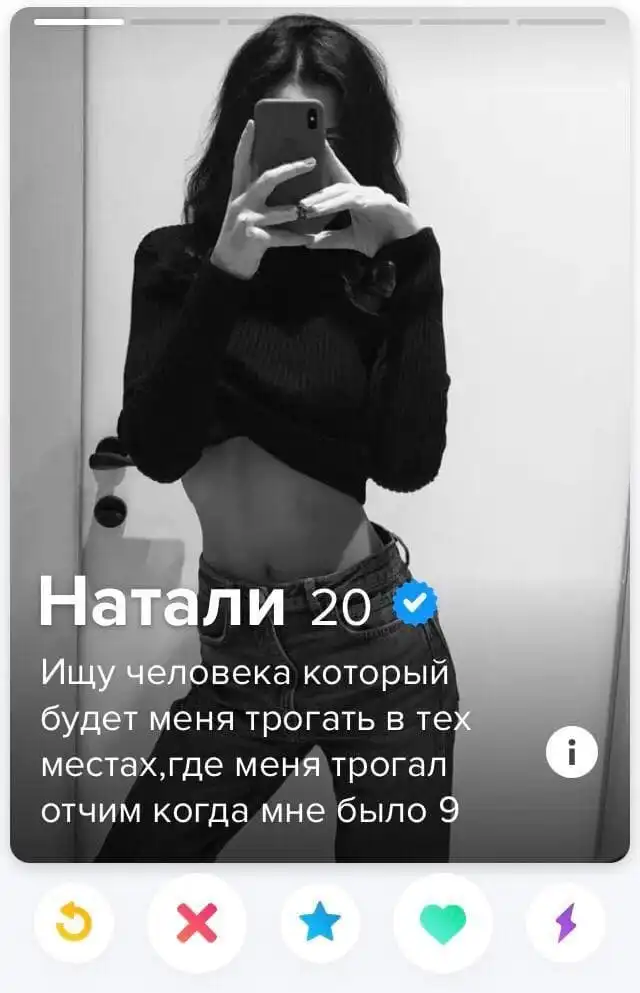Activate Boost with the purple lightning bolt
This screenshot has height=993, width=640.
pyautogui.click(x=566, y=923)
